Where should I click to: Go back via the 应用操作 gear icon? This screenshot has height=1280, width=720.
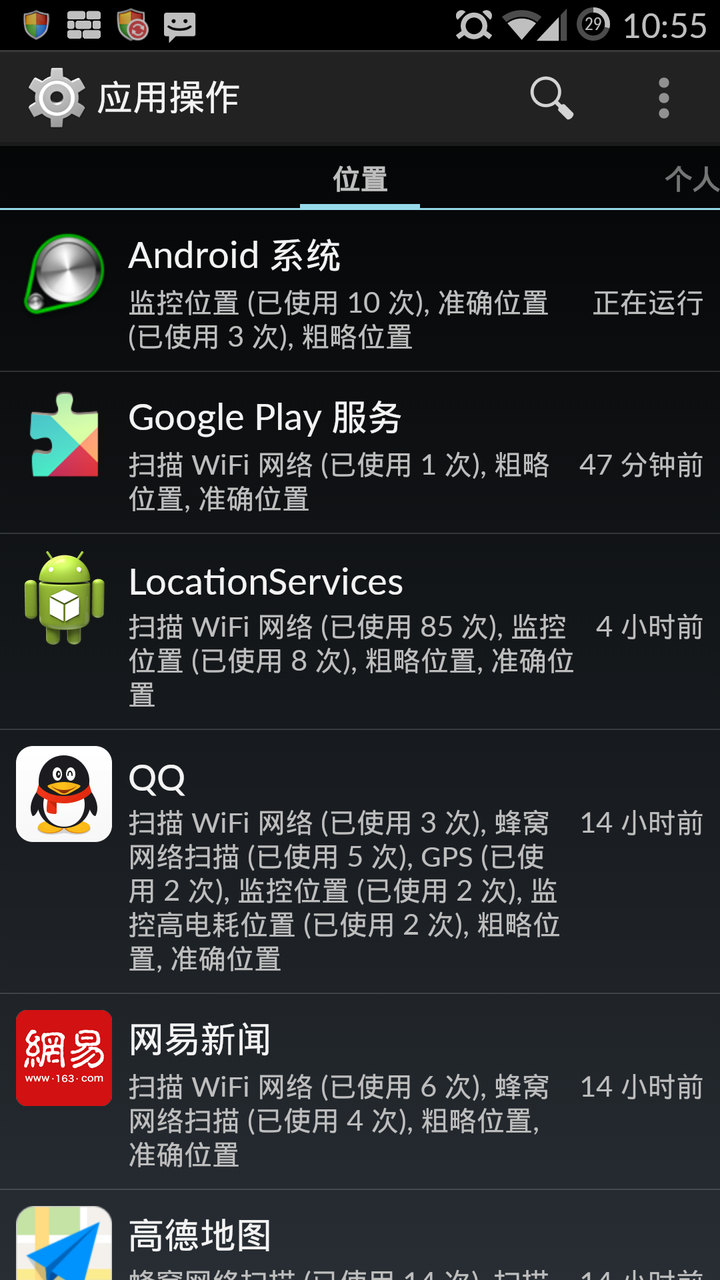point(57,98)
